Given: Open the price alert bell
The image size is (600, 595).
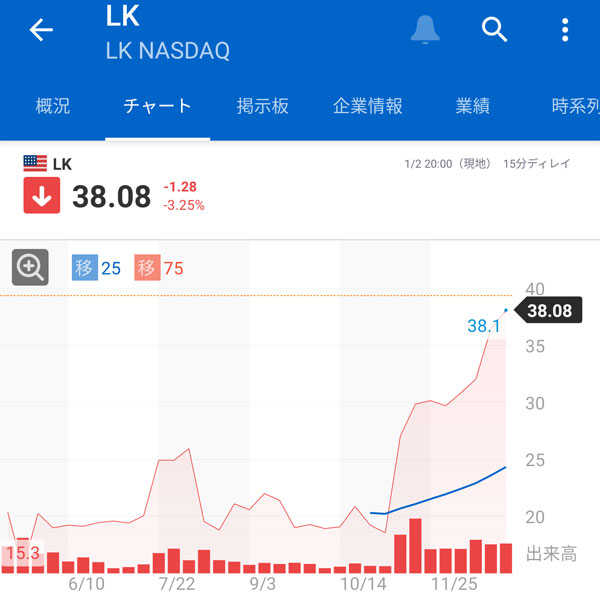Looking at the screenshot, I should [426, 31].
